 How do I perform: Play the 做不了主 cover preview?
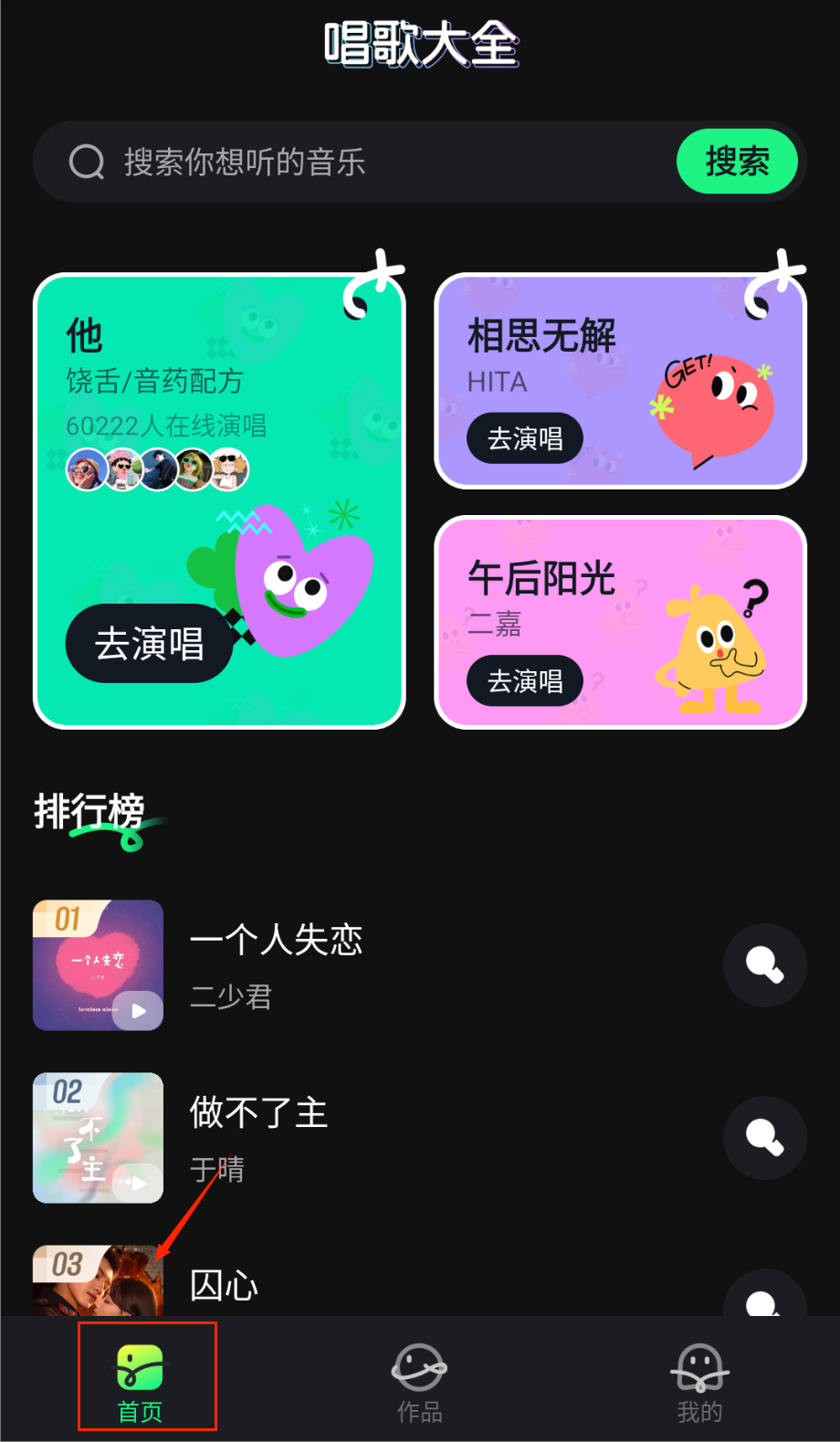[138, 1183]
